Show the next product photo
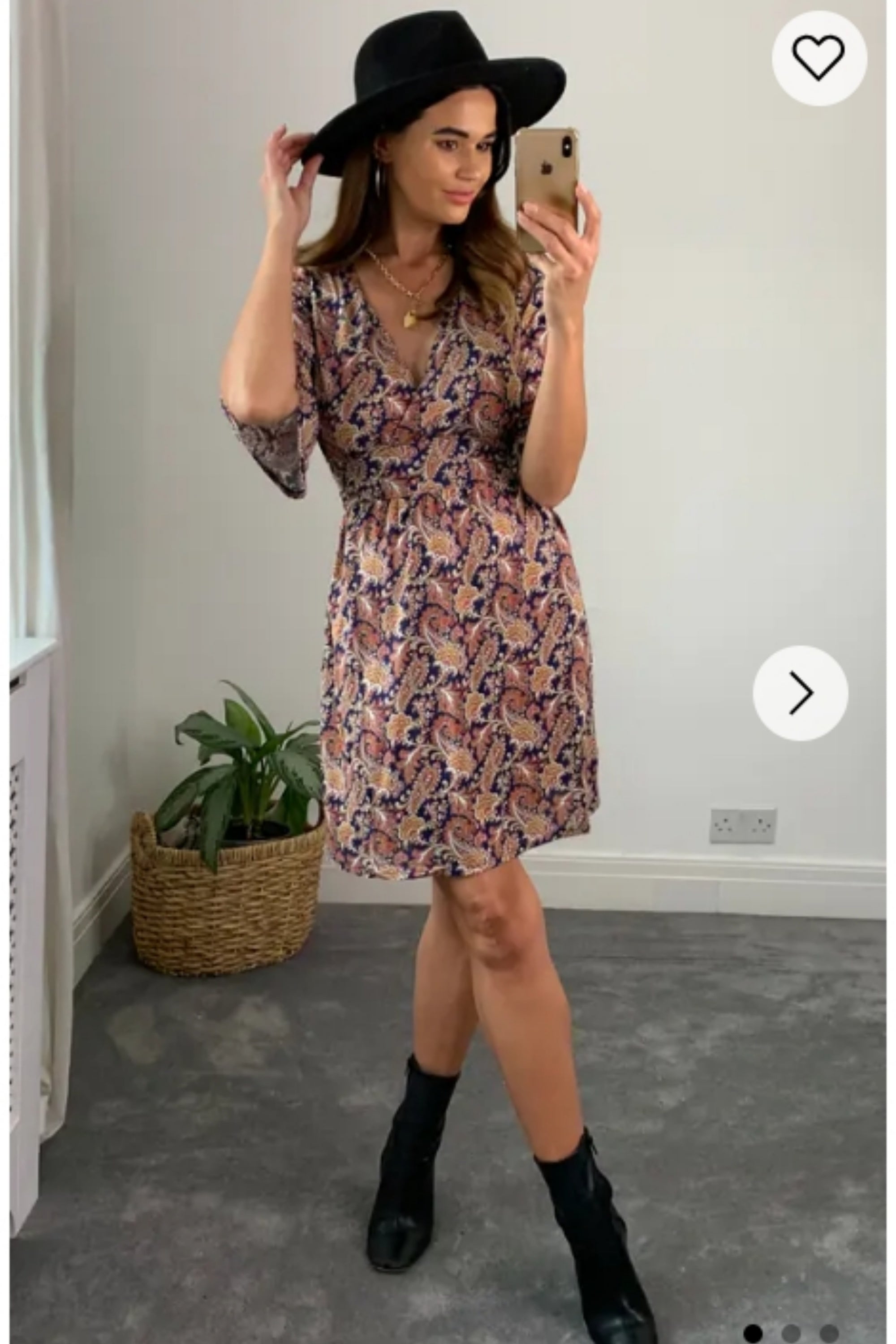Image resolution: width=896 pixels, height=1344 pixels. tap(800, 693)
